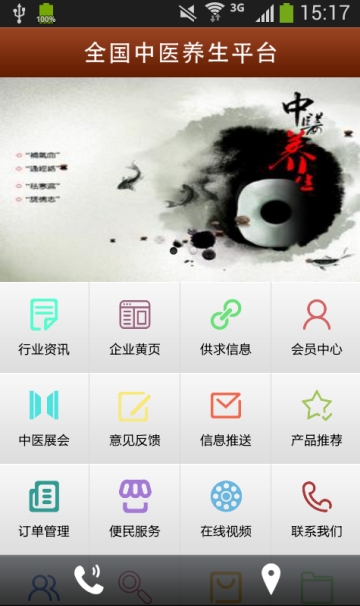This screenshot has height=606, width=360.
Task: Tap the white phone call icon
Action: click(89, 579)
